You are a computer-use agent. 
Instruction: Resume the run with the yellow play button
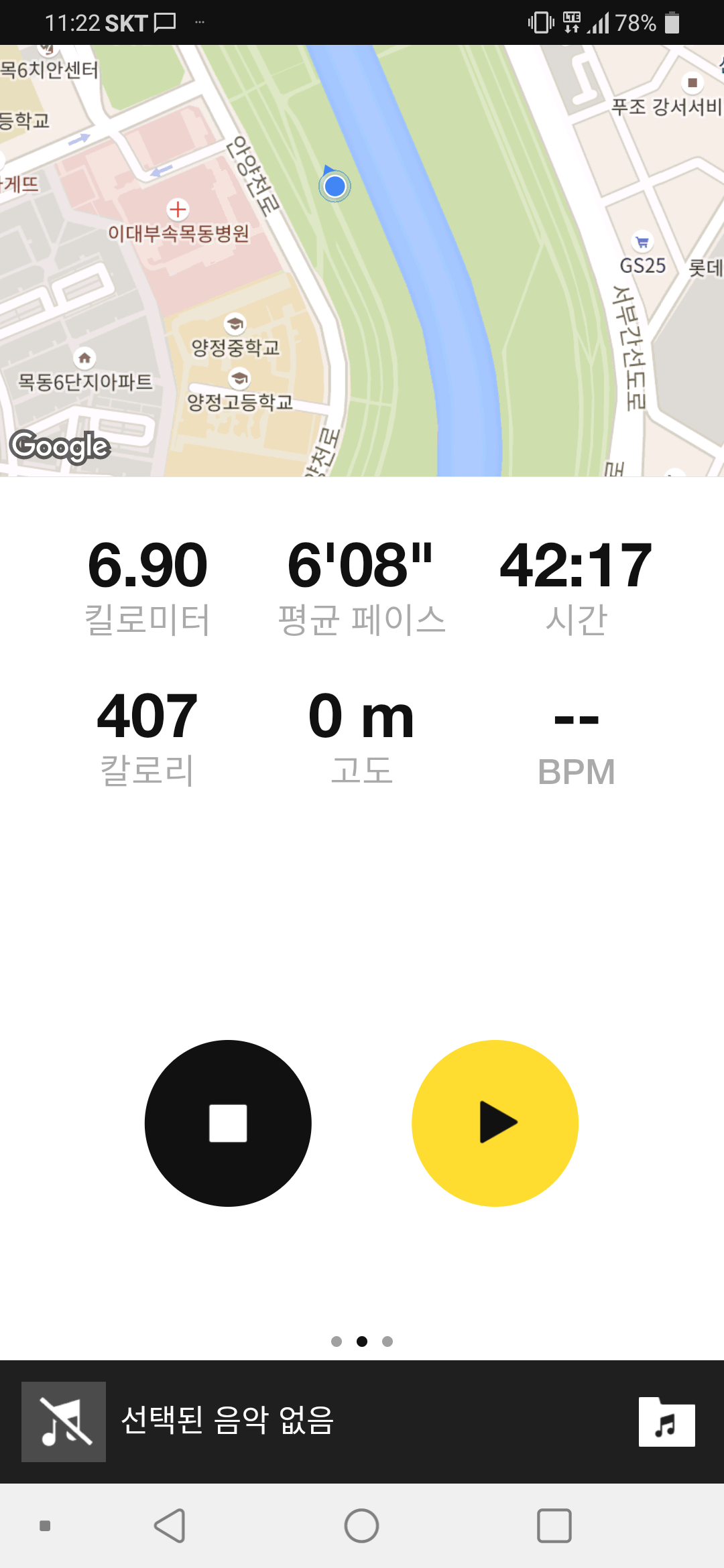[x=495, y=1123]
